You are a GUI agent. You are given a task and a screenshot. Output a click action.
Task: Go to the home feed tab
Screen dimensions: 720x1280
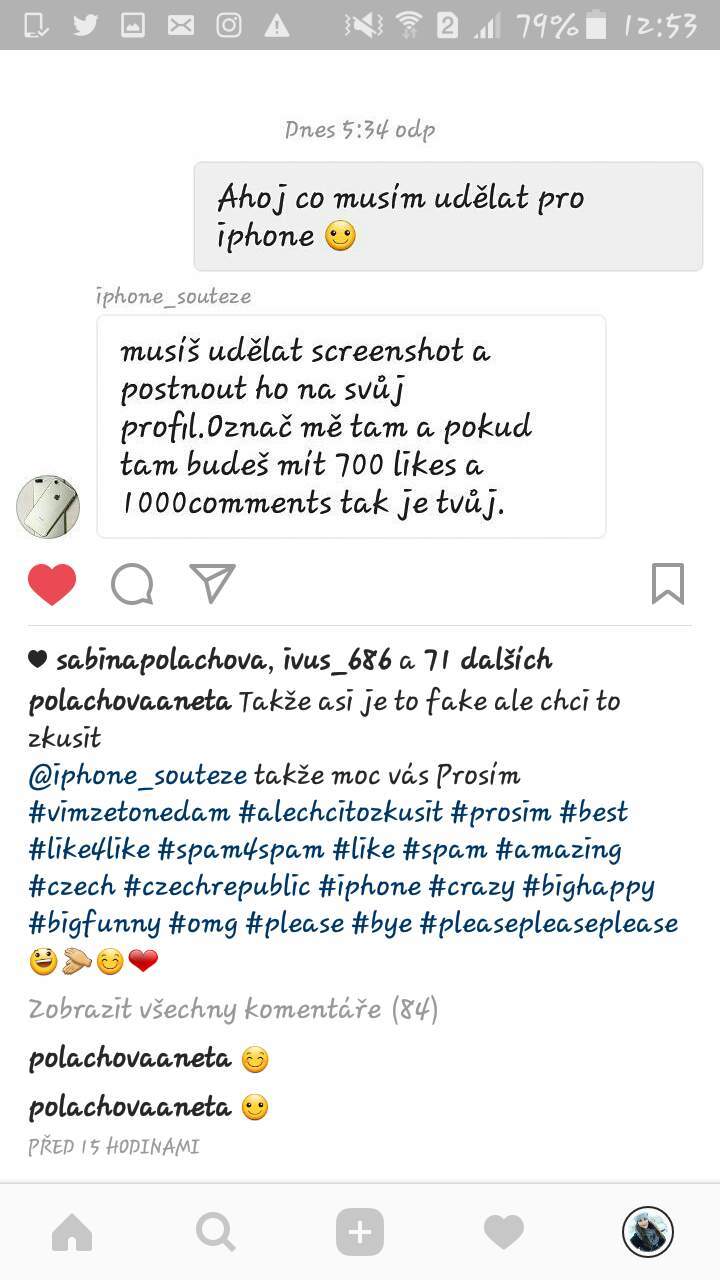(x=72, y=1233)
